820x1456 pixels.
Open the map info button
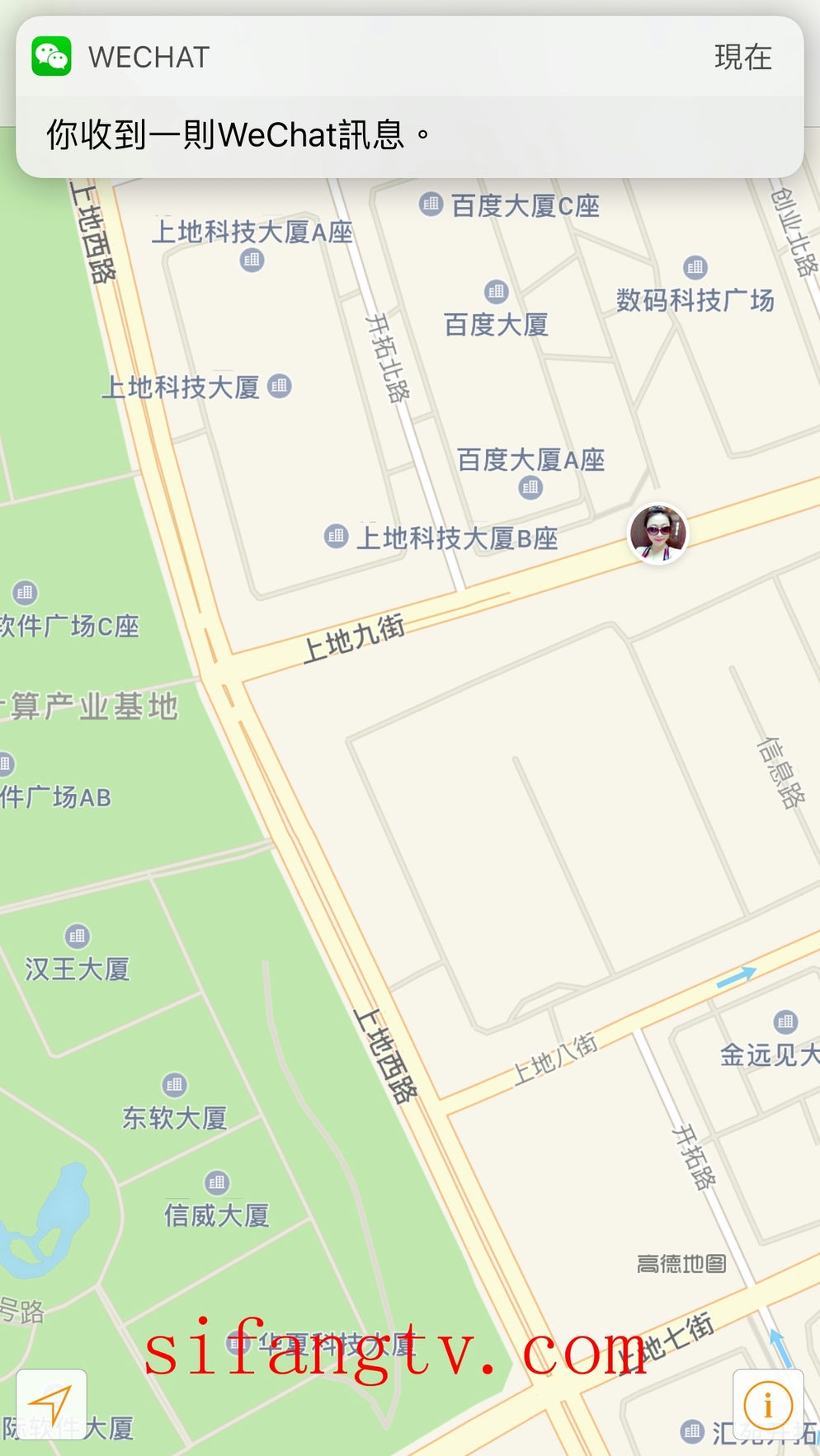click(x=768, y=1405)
